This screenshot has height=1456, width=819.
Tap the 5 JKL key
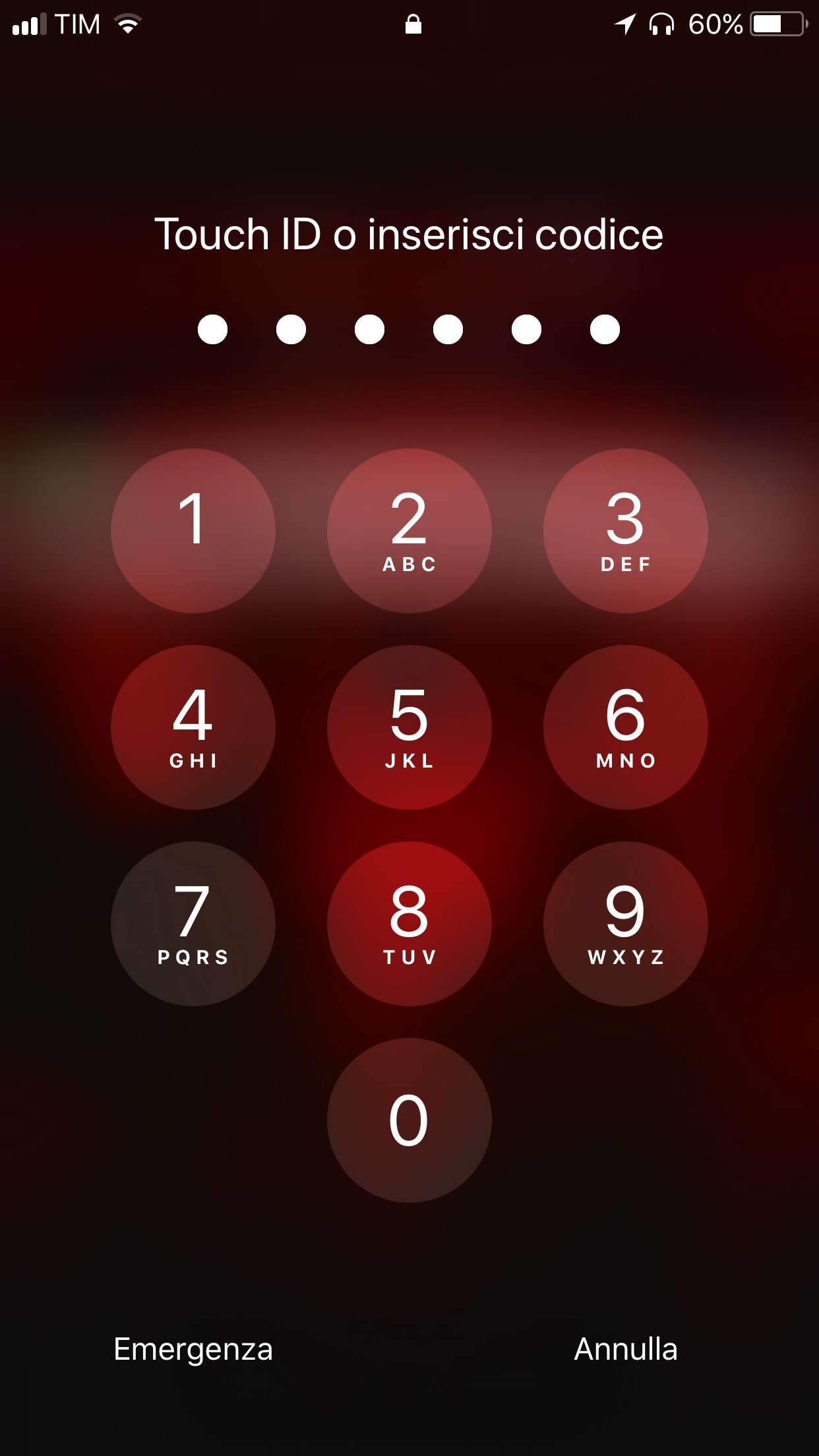(409, 727)
